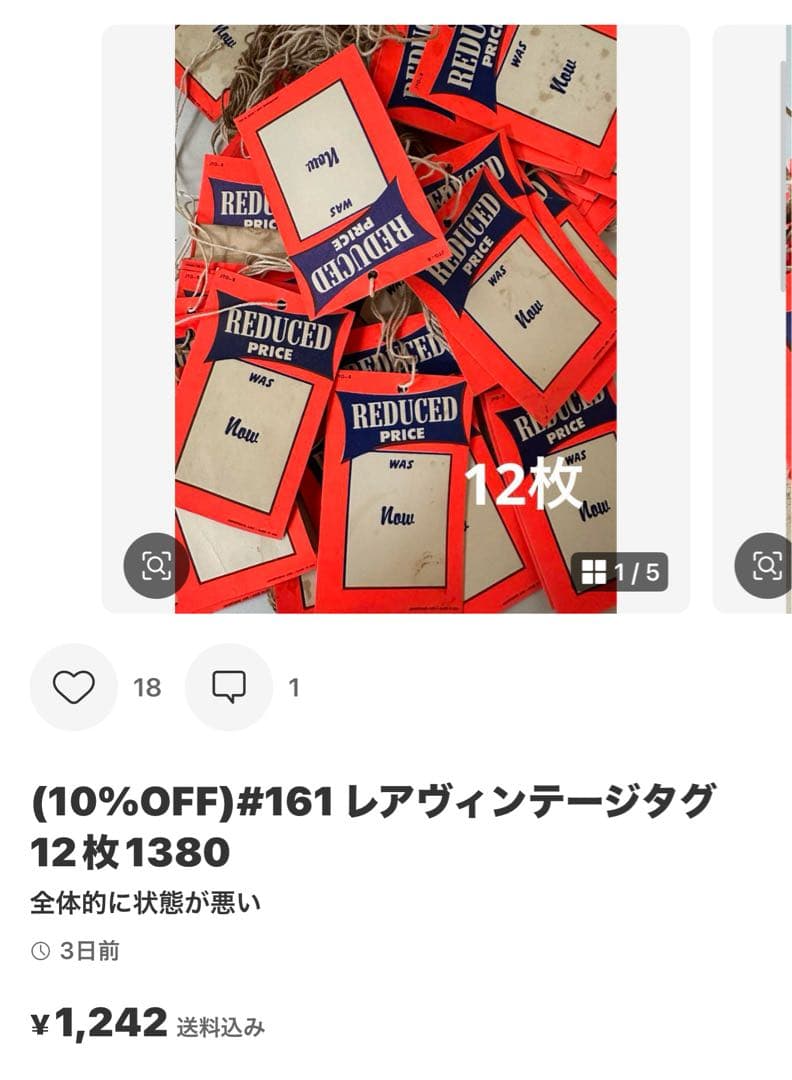
Task: Click the 18 likes count
Action: (146, 687)
